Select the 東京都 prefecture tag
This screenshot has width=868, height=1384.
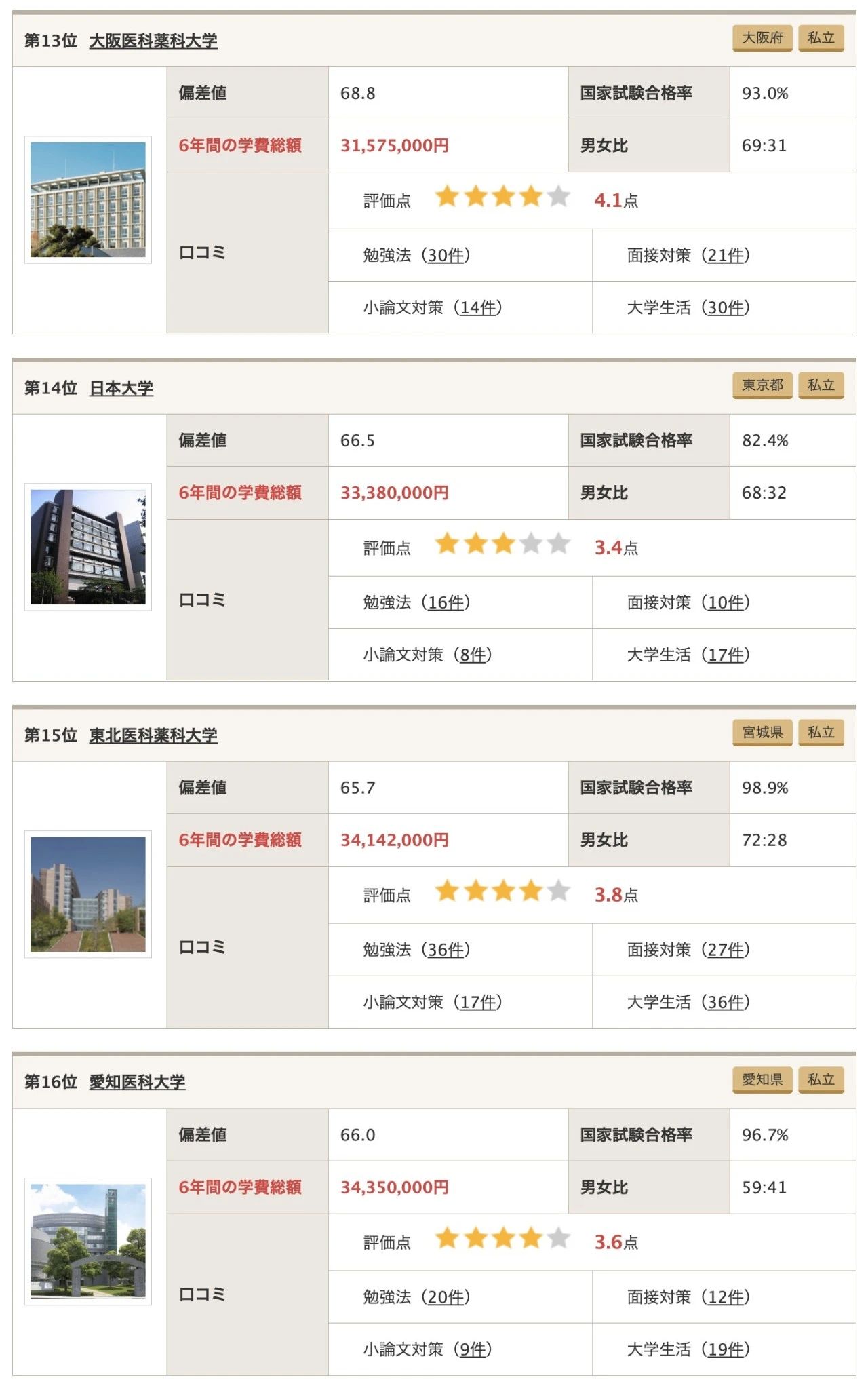[762, 385]
